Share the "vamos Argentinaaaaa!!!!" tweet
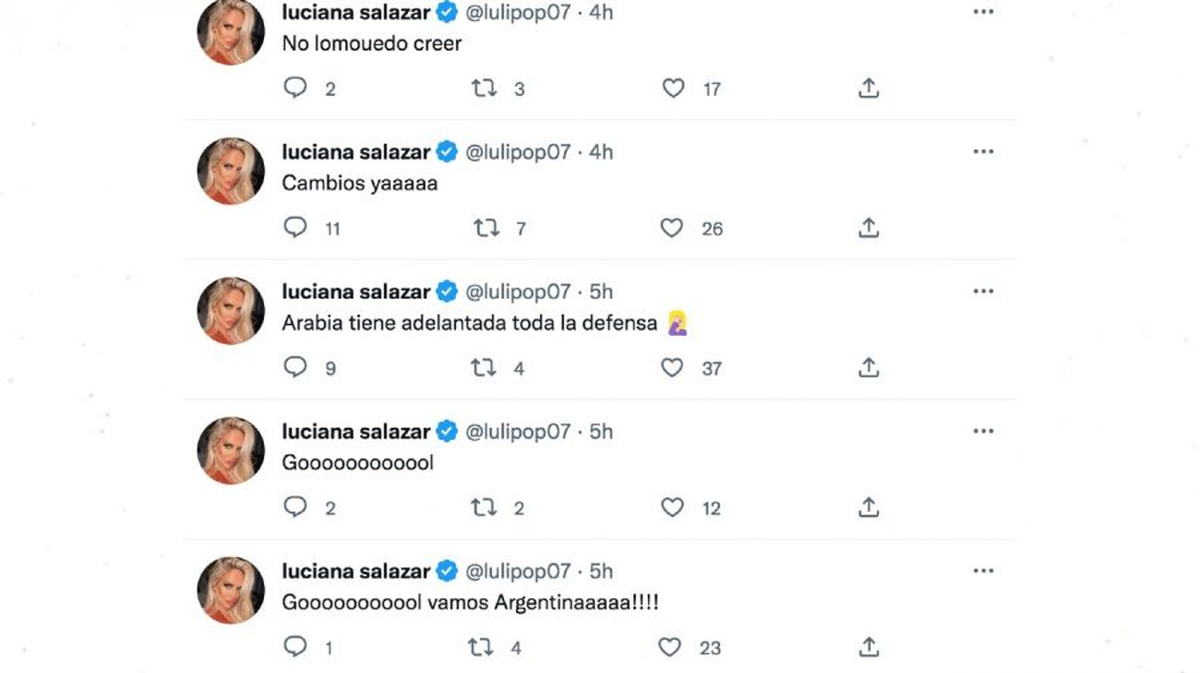Viewport: 1200px width, 673px height. [x=868, y=648]
